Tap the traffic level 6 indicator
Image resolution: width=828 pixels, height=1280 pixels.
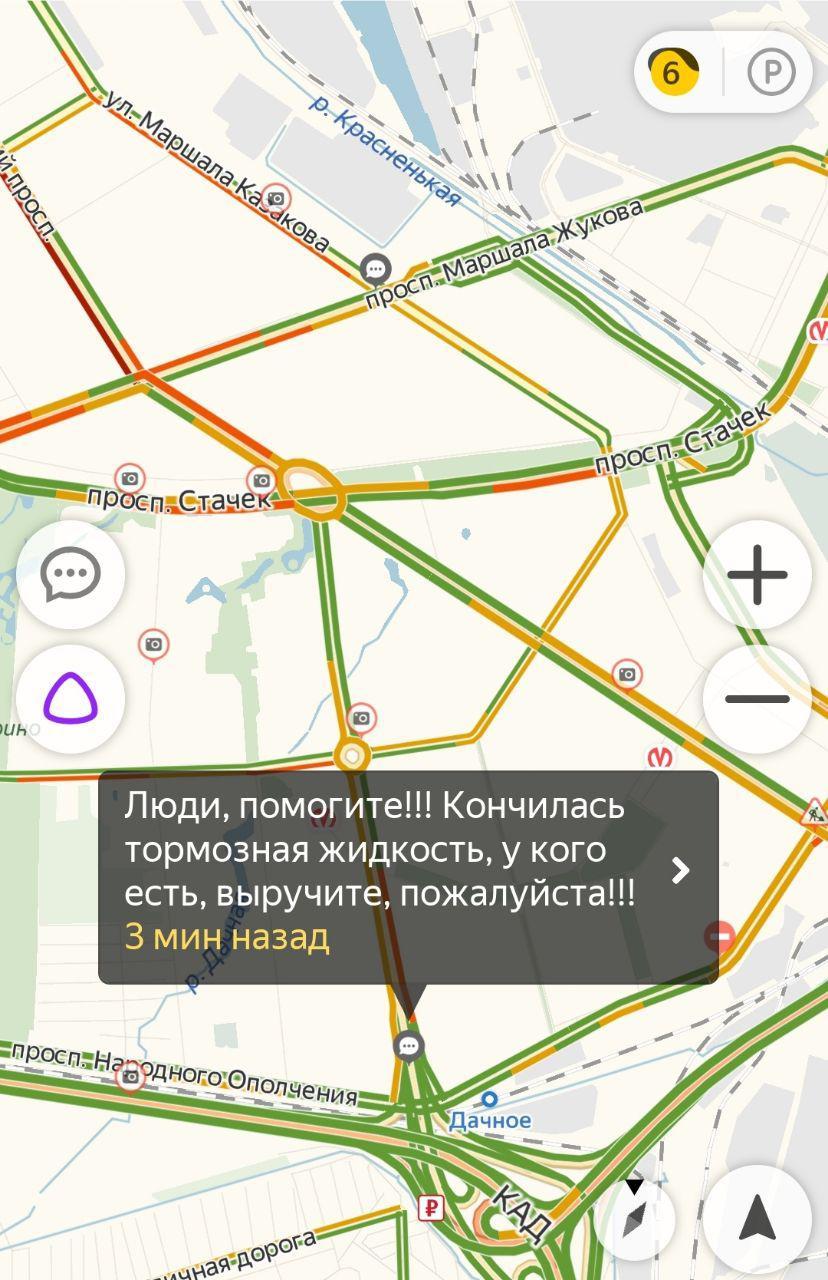[673, 72]
